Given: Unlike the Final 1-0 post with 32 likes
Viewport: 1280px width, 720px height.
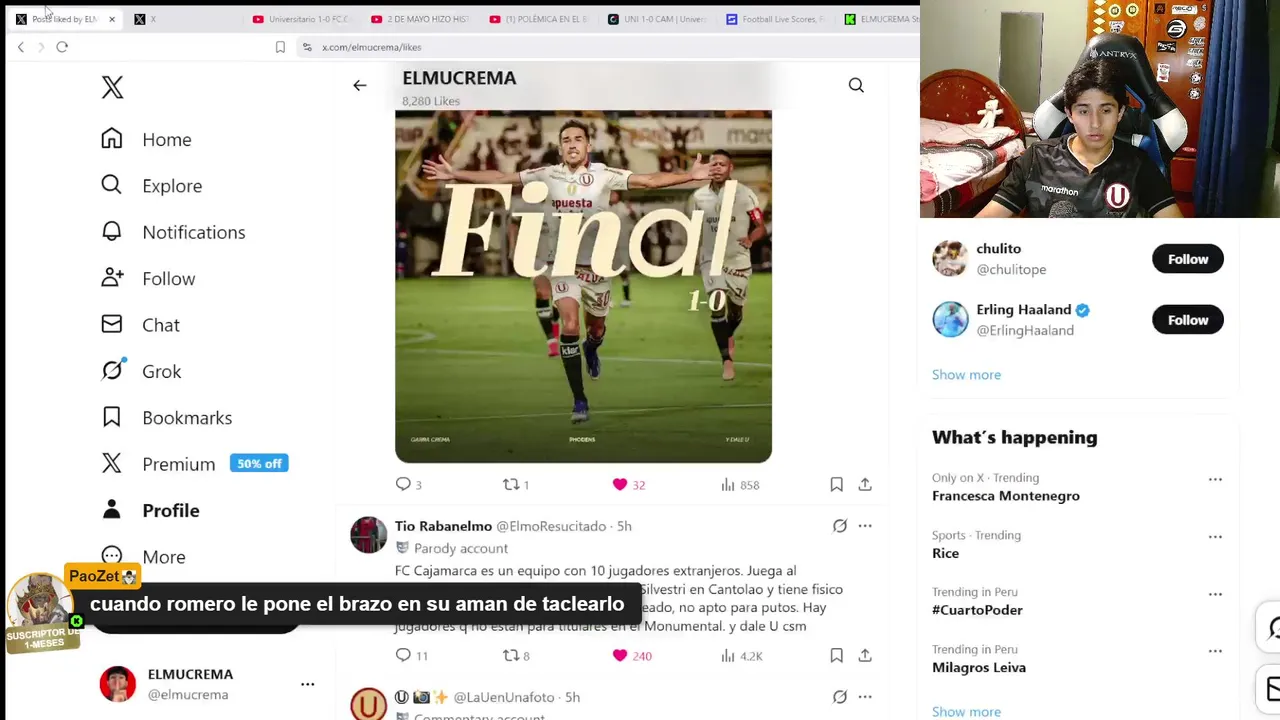Looking at the screenshot, I should (x=620, y=485).
